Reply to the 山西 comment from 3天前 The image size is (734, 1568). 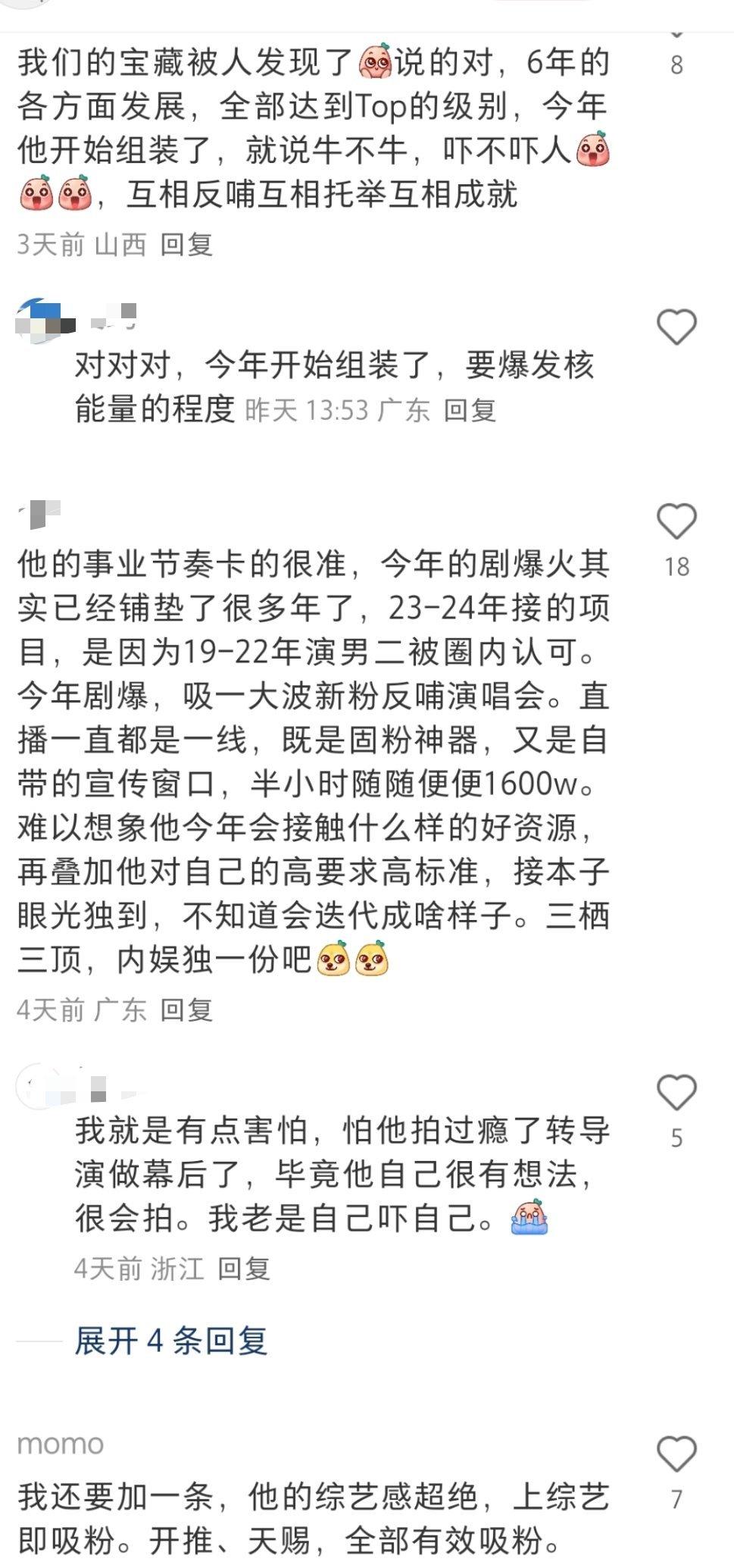pyautogui.click(x=186, y=244)
